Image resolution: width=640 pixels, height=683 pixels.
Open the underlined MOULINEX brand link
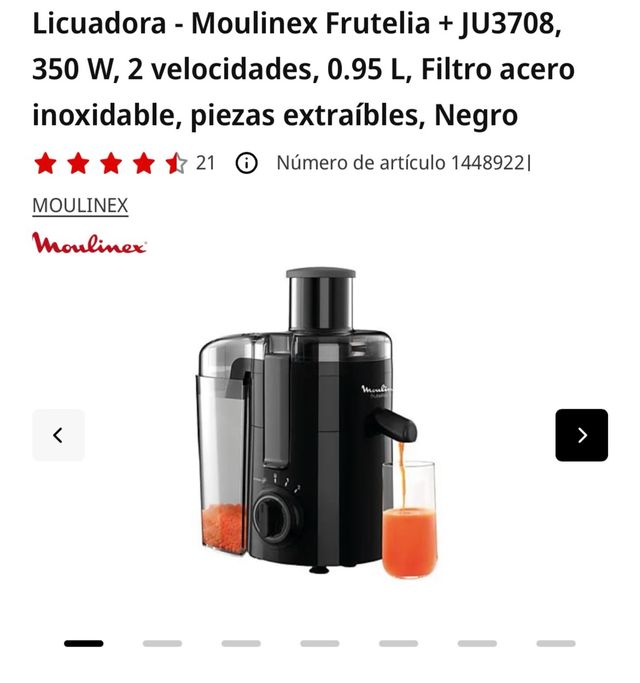coord(80,206)
